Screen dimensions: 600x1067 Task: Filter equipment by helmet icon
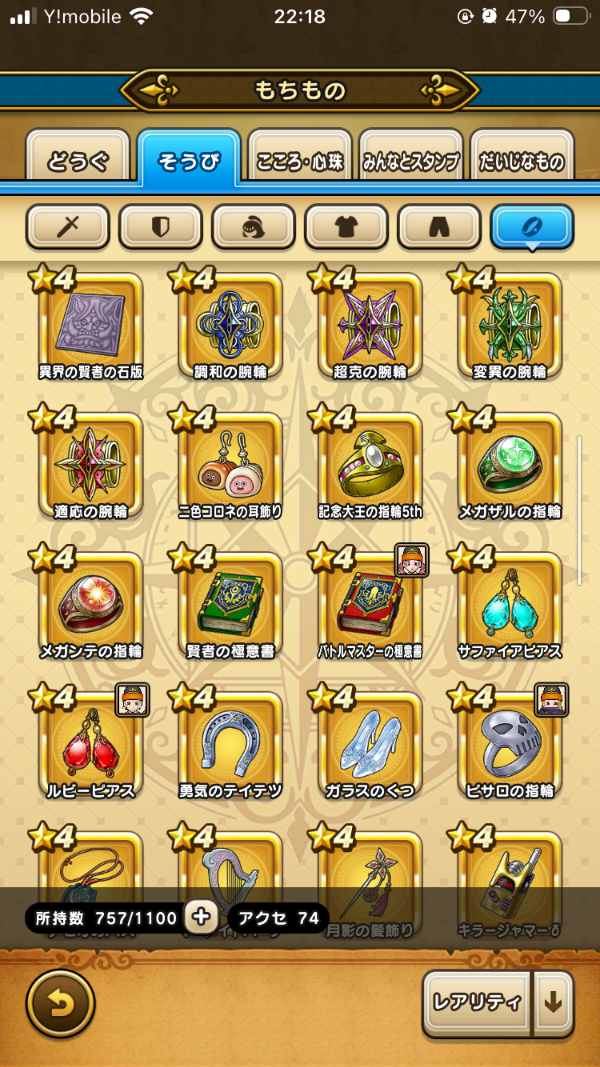[253, 226]
